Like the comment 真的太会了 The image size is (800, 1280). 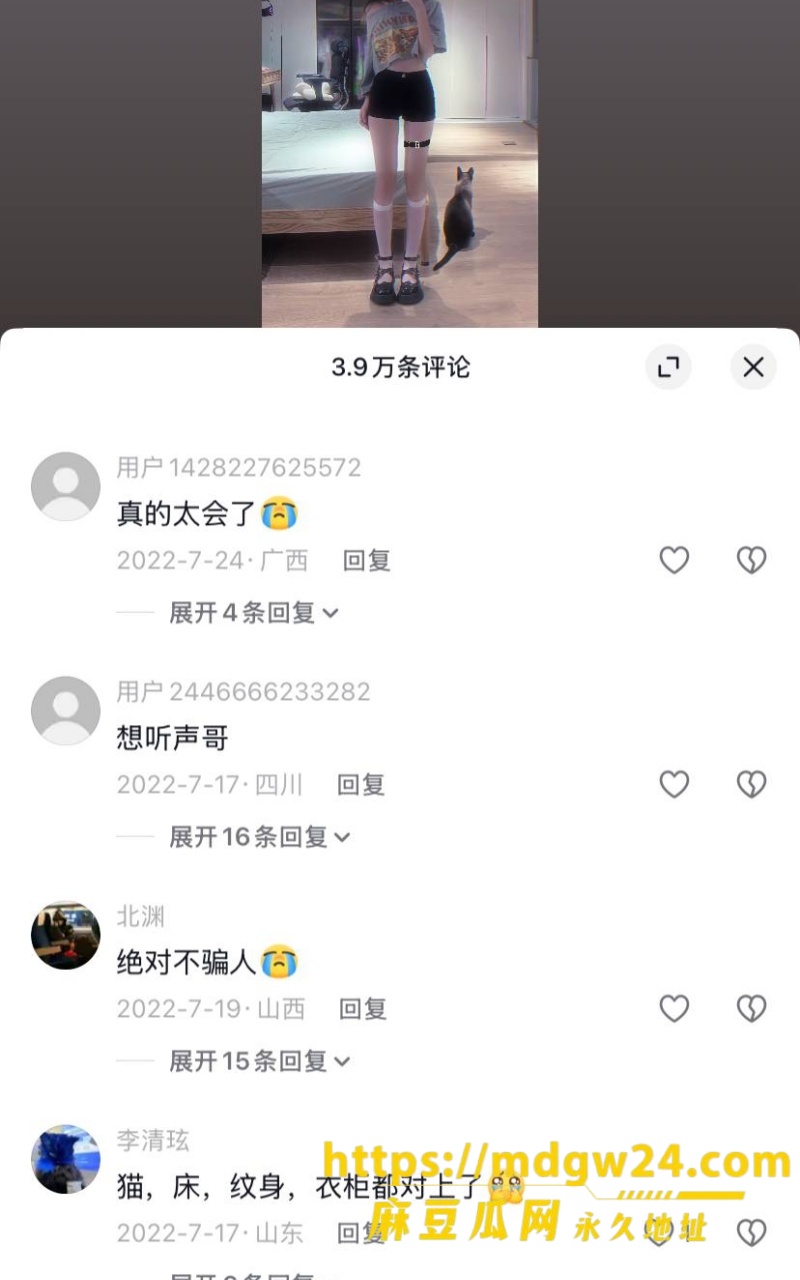[x=674, y=560]
